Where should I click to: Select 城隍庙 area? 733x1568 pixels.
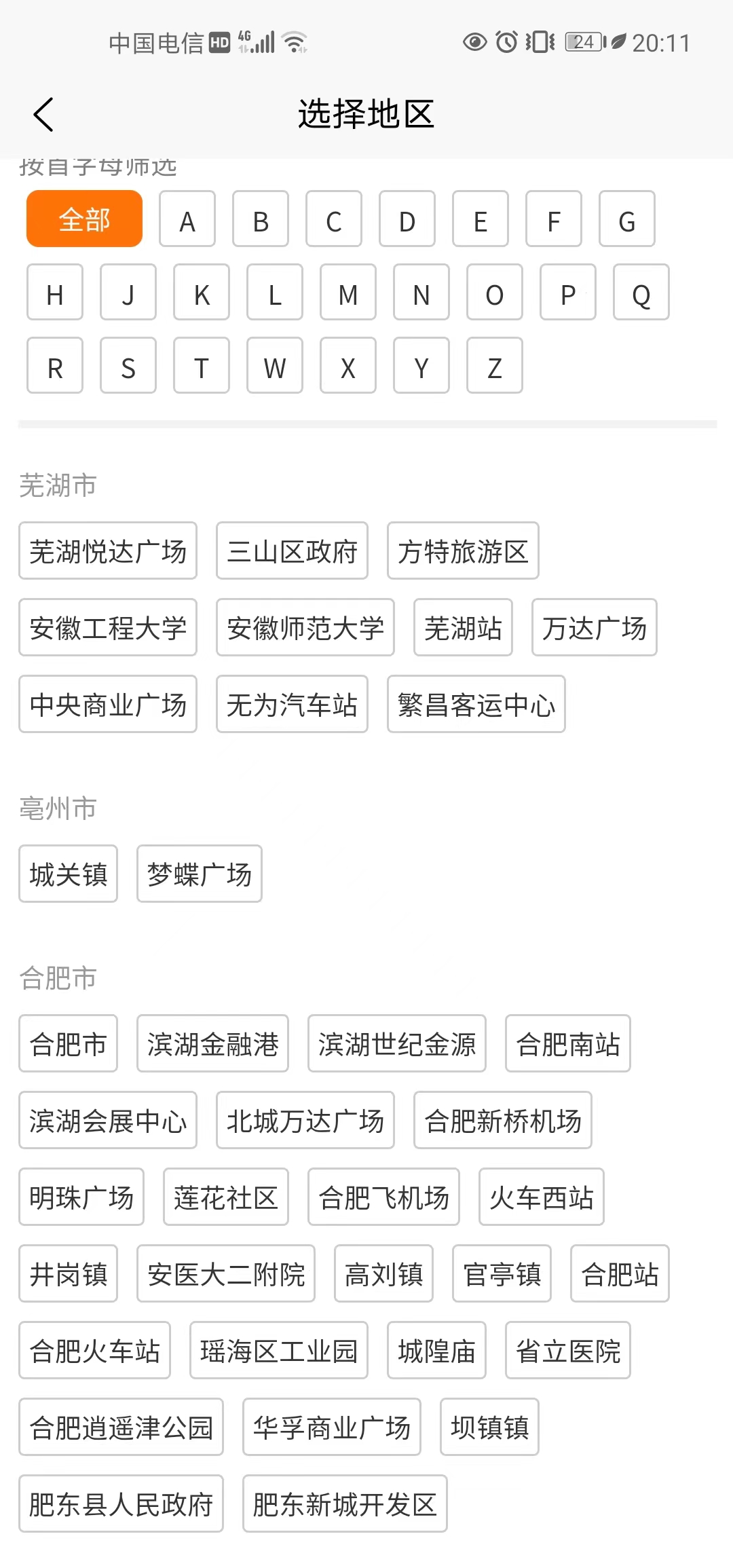pyautogui.click(x=436, y=1351)
